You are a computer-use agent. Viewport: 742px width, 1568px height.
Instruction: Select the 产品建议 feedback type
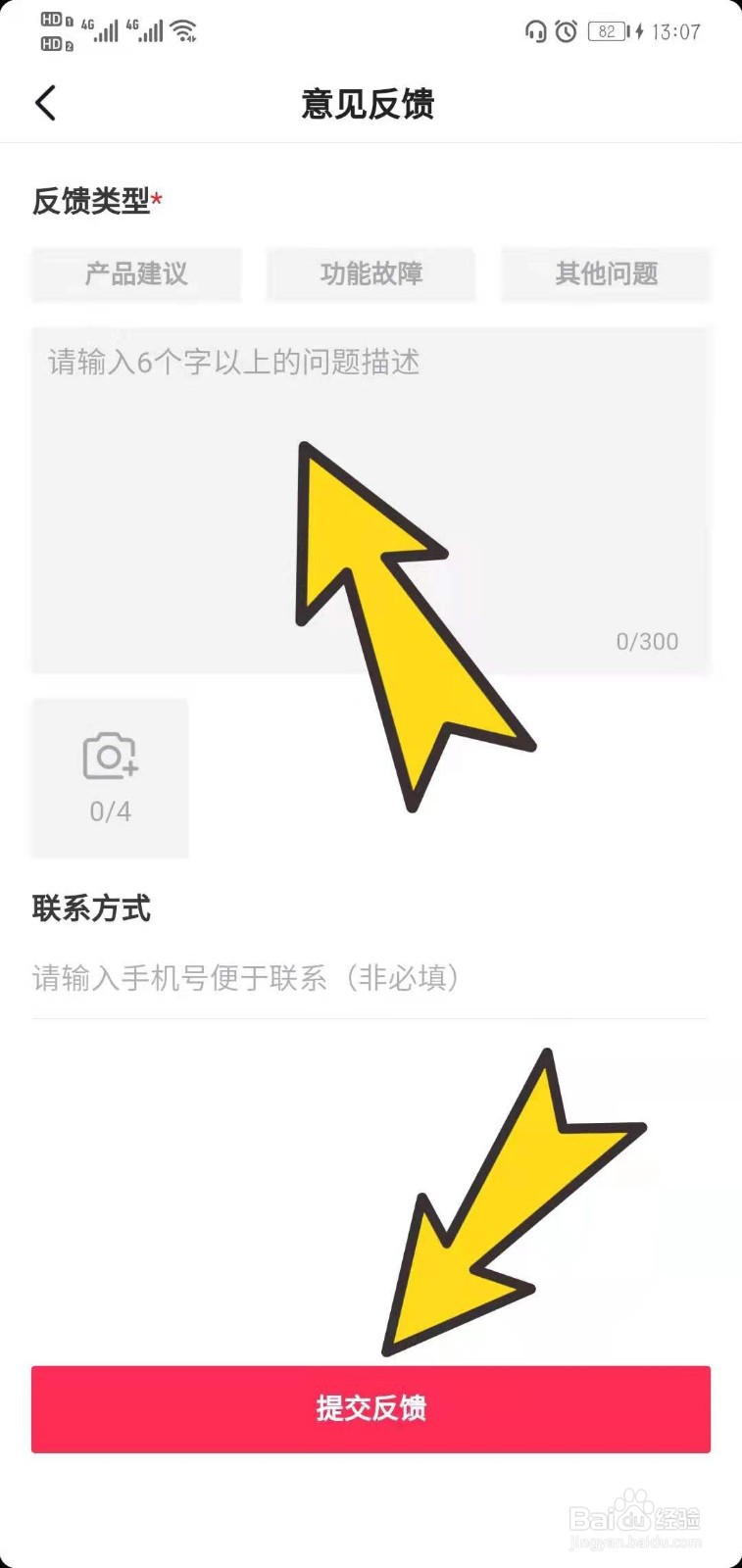[136, 275]
